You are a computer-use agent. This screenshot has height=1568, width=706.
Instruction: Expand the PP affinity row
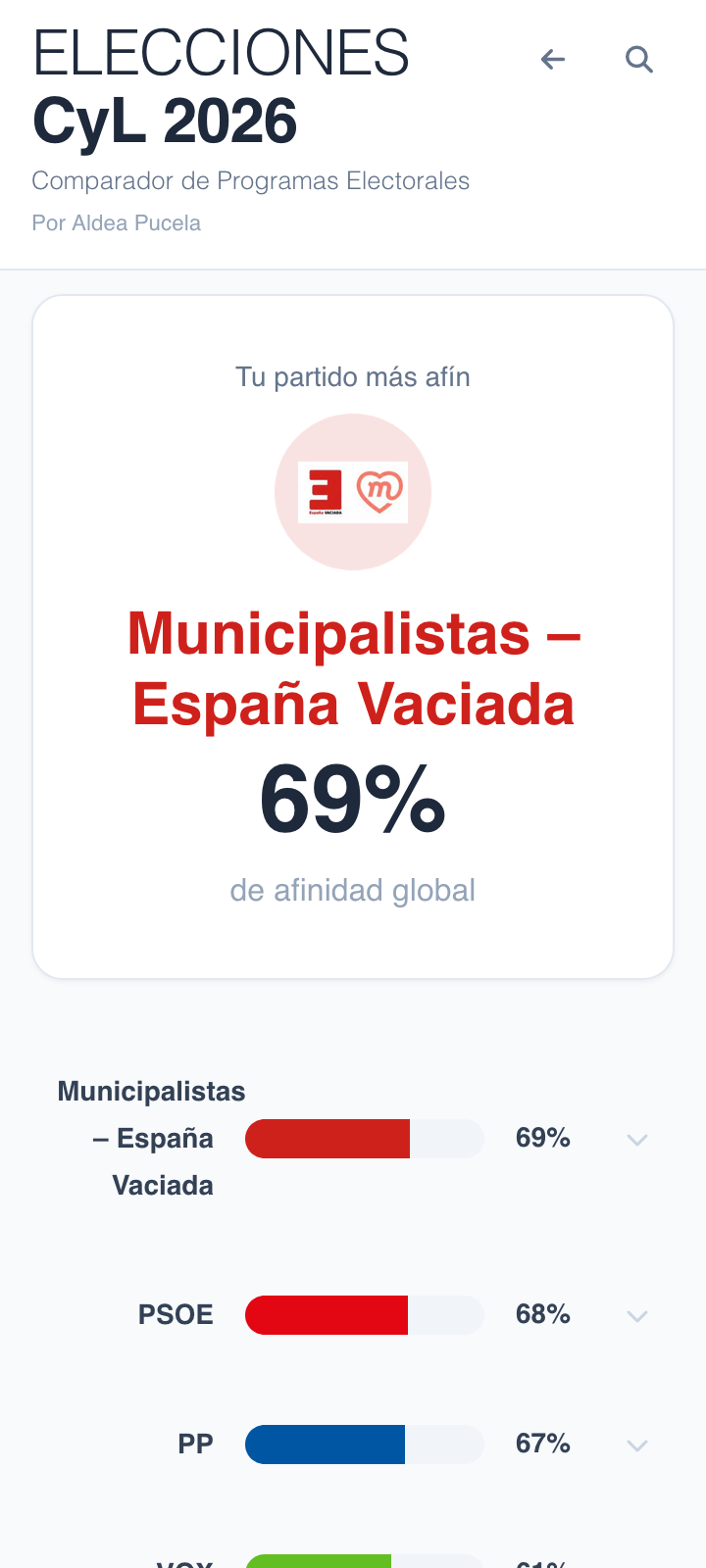pyautogui.click(x=637, y=1445)
